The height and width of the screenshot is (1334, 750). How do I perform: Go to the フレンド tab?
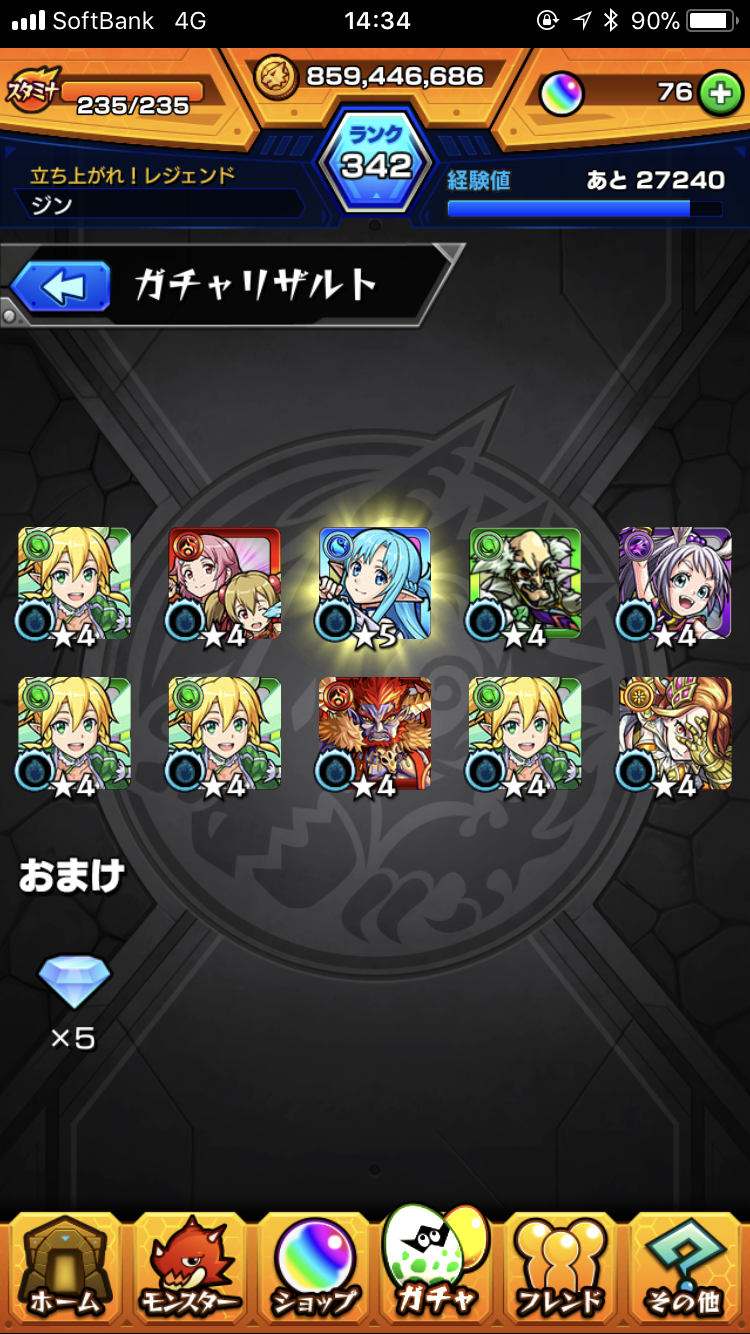click(x=560, y=1267)
